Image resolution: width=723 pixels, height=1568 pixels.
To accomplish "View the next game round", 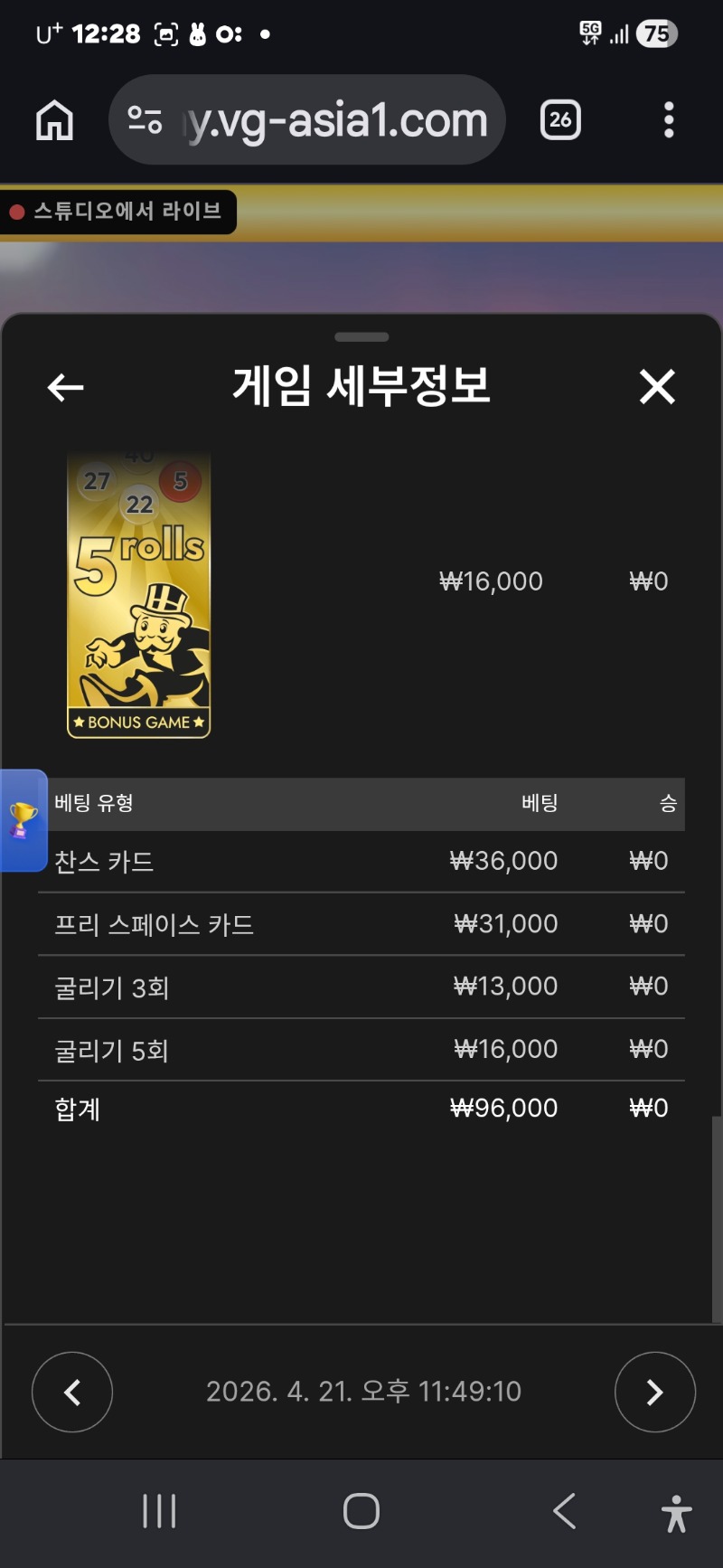I will (654, 1392).
